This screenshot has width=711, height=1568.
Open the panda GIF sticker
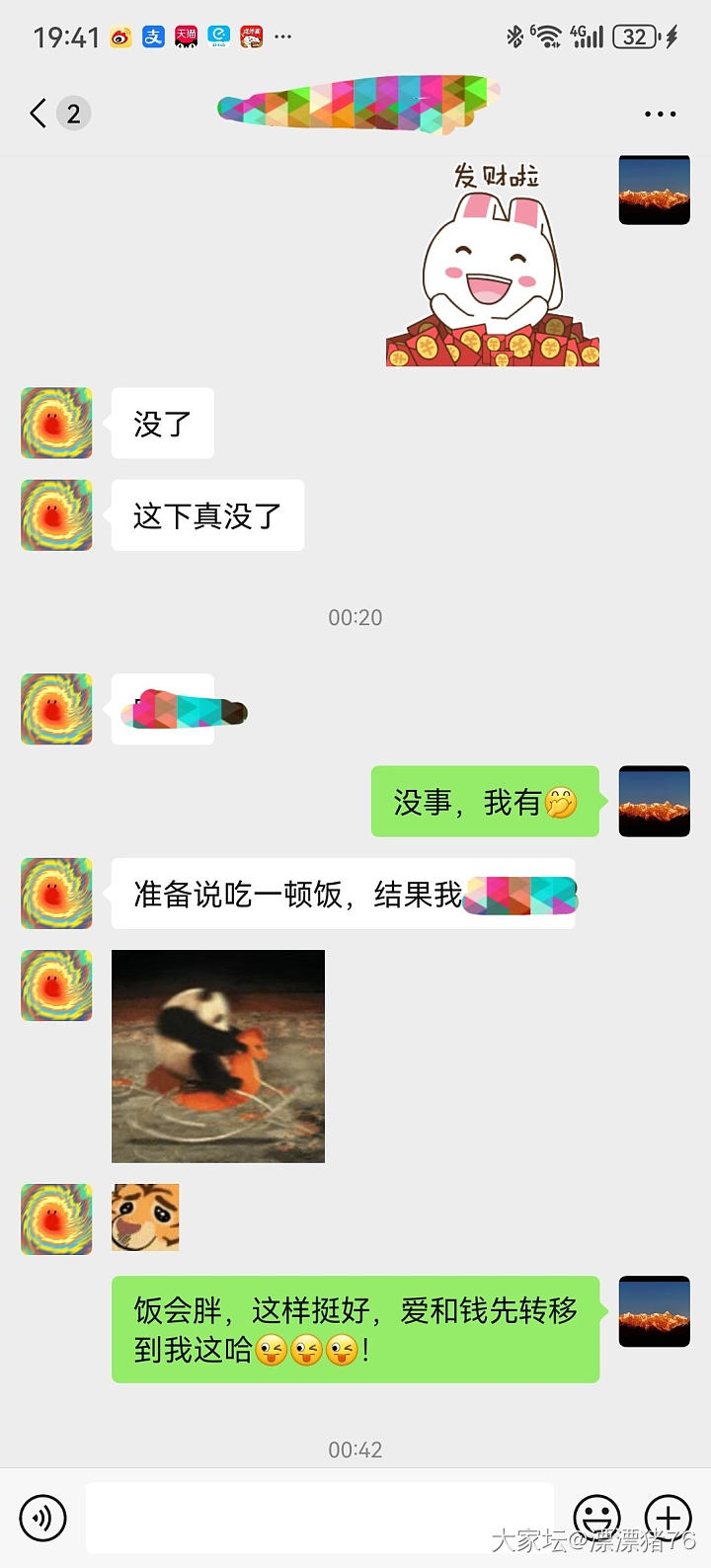tap(218, 1056)
